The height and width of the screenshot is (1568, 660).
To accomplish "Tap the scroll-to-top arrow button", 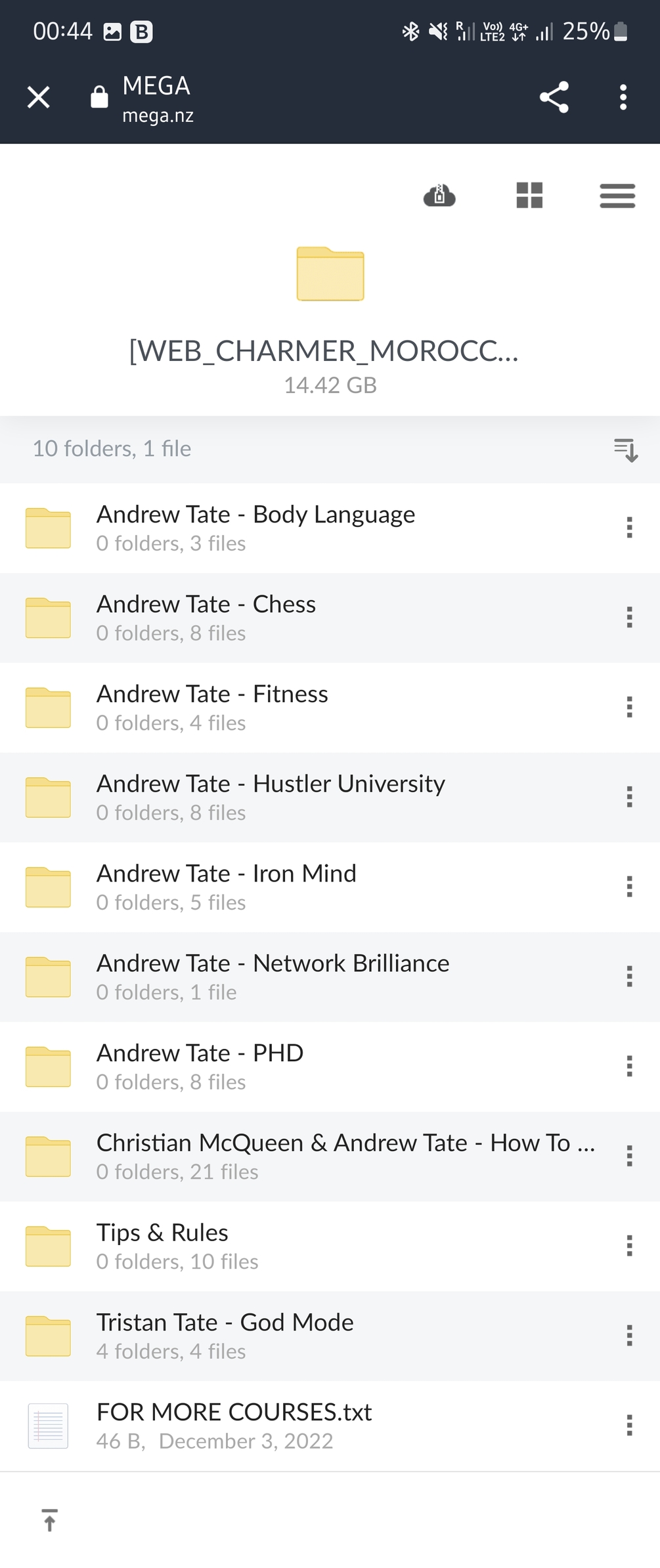I will pyautogui.click(x=50, y=1521).
